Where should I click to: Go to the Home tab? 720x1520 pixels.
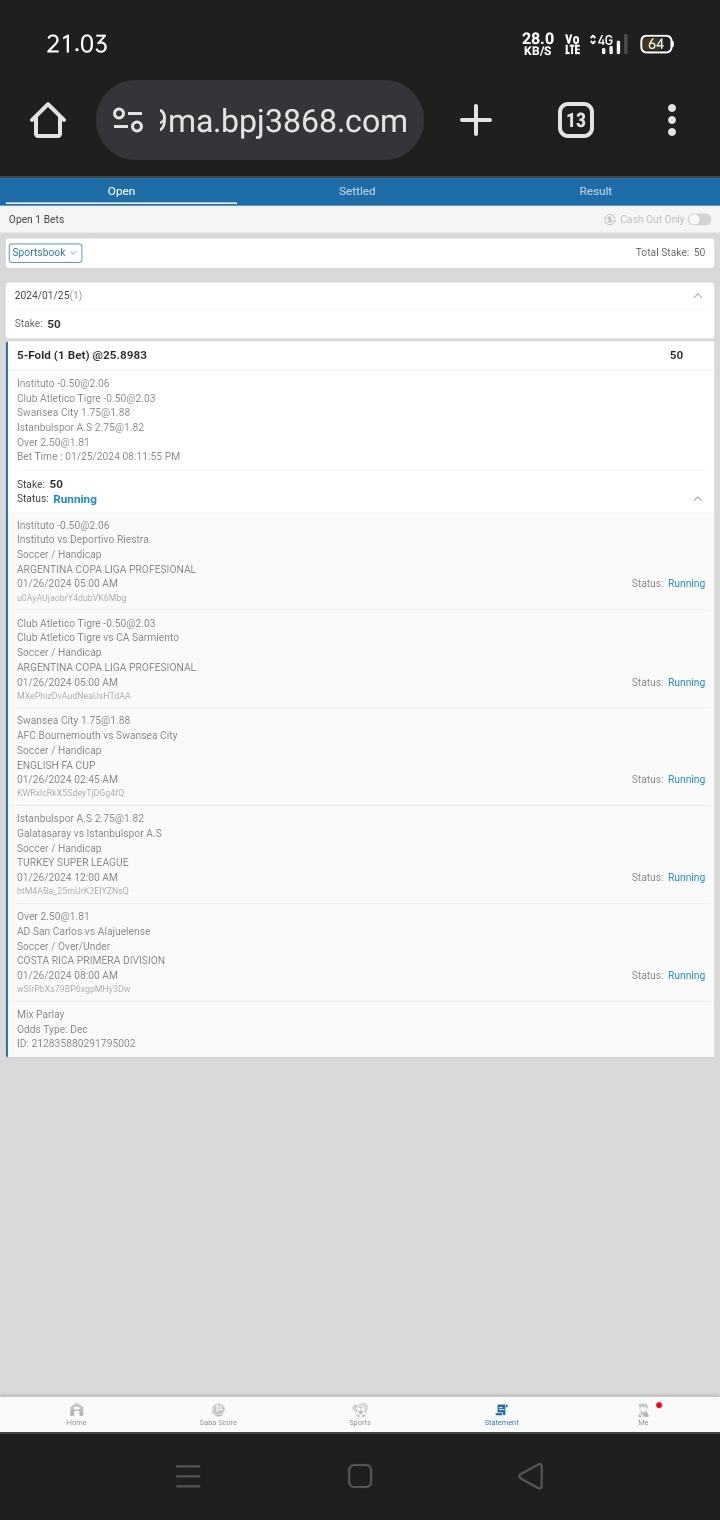pos(77,1413)
